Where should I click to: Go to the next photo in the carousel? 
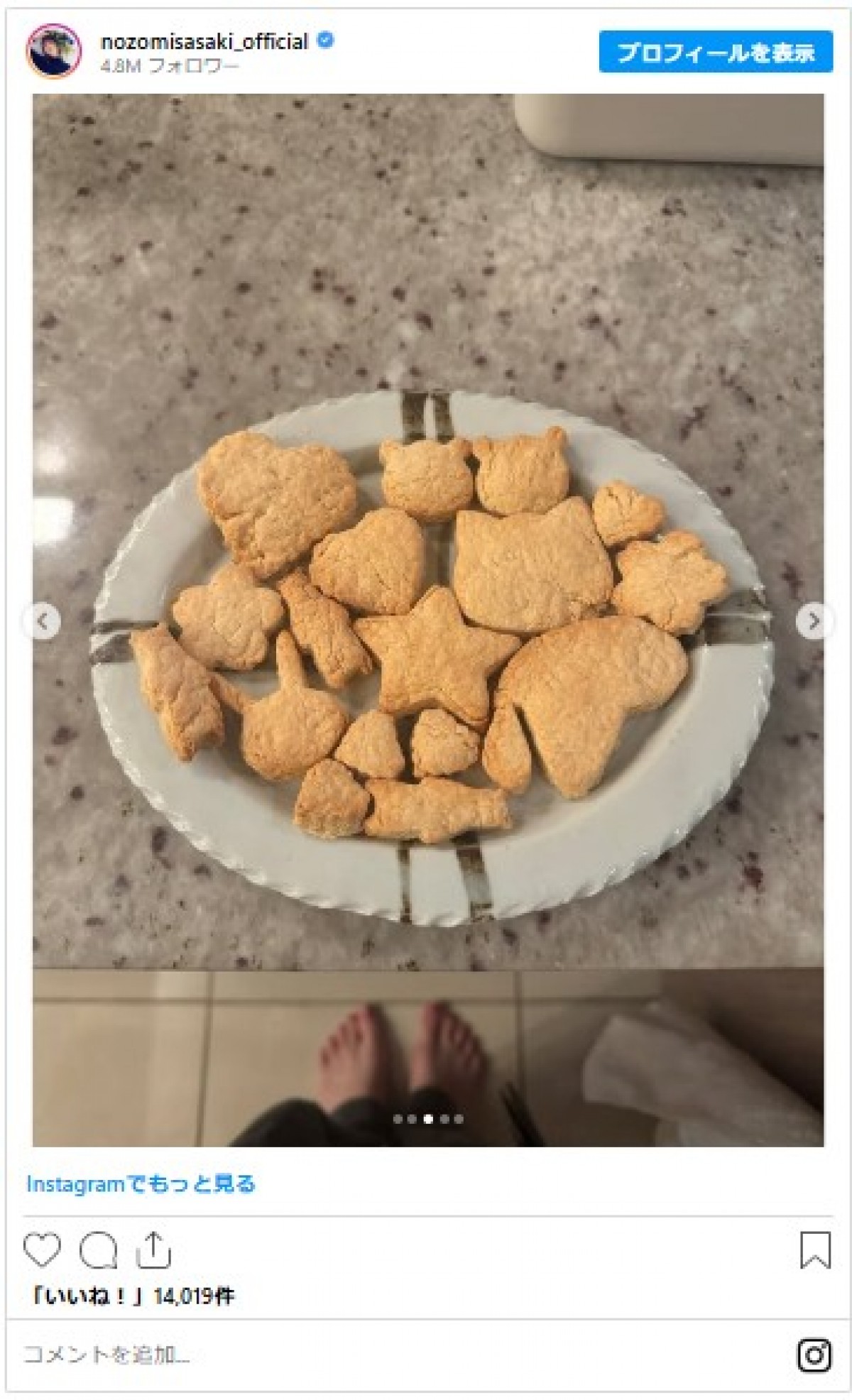[814, 621]
